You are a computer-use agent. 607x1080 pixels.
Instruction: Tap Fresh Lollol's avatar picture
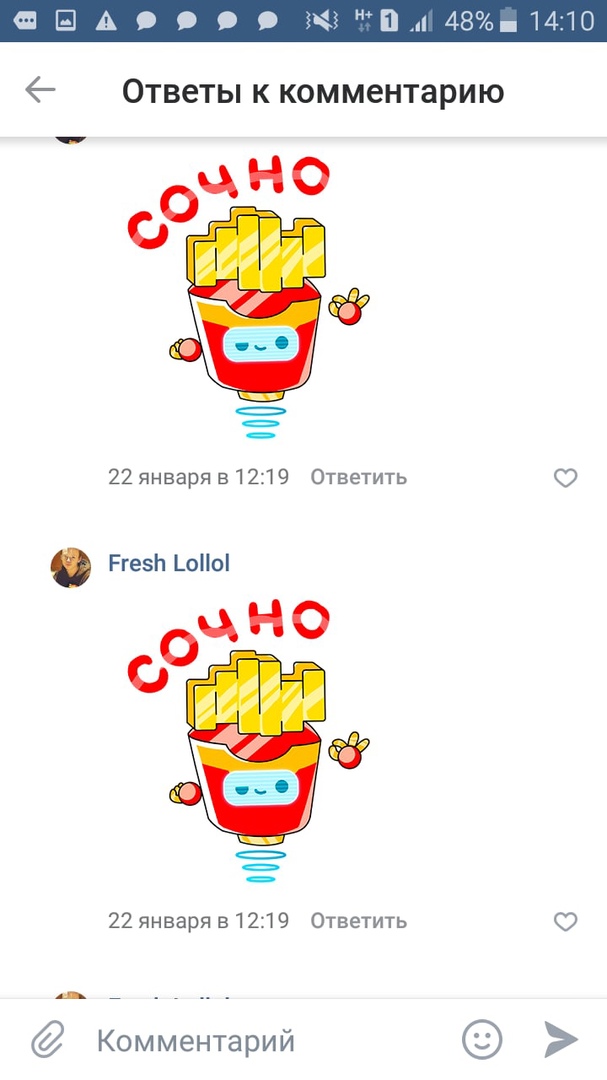point(71,567)
